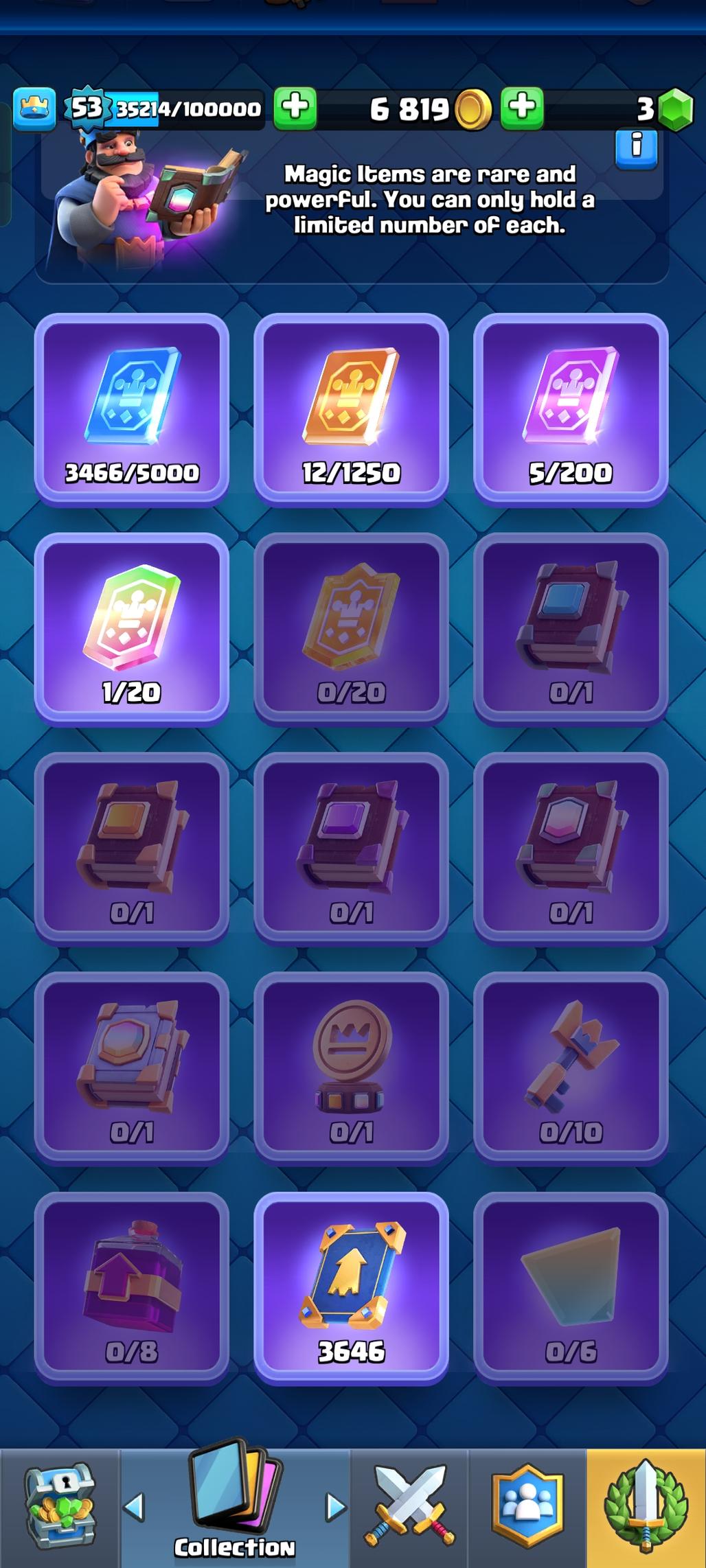Add more gold with green plus
Screen dimensions: 706x1568
point(522,108)
